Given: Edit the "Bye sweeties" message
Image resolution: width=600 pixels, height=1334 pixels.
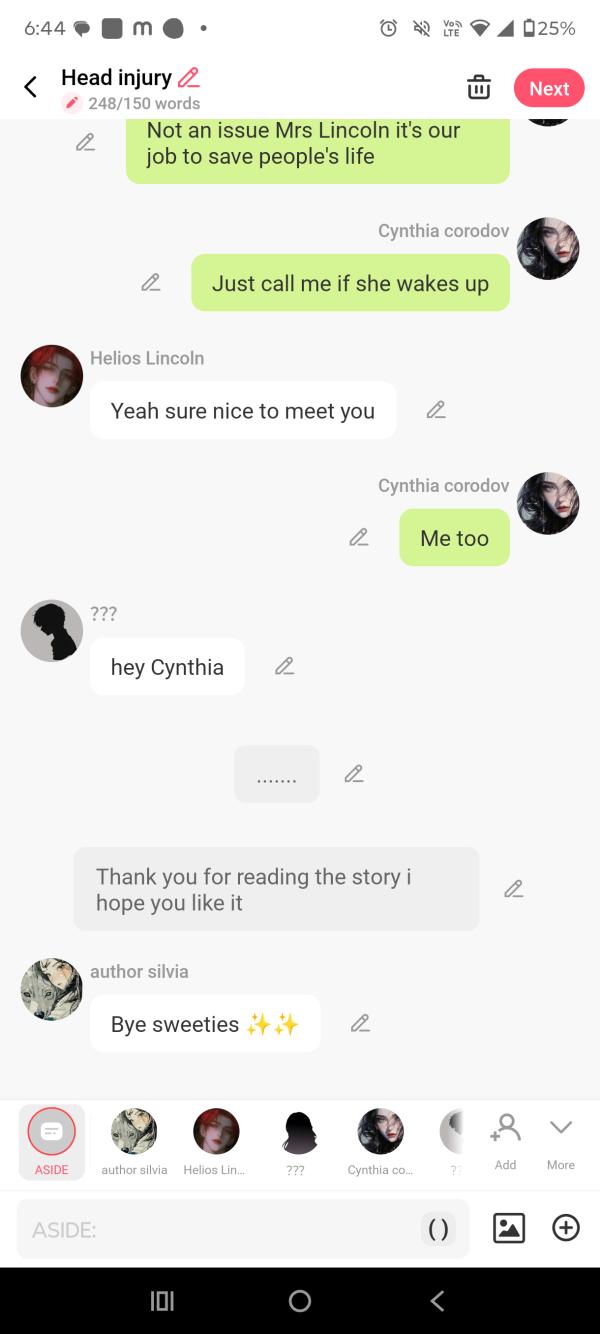Looking at the screenshot, I should 361,1023.
